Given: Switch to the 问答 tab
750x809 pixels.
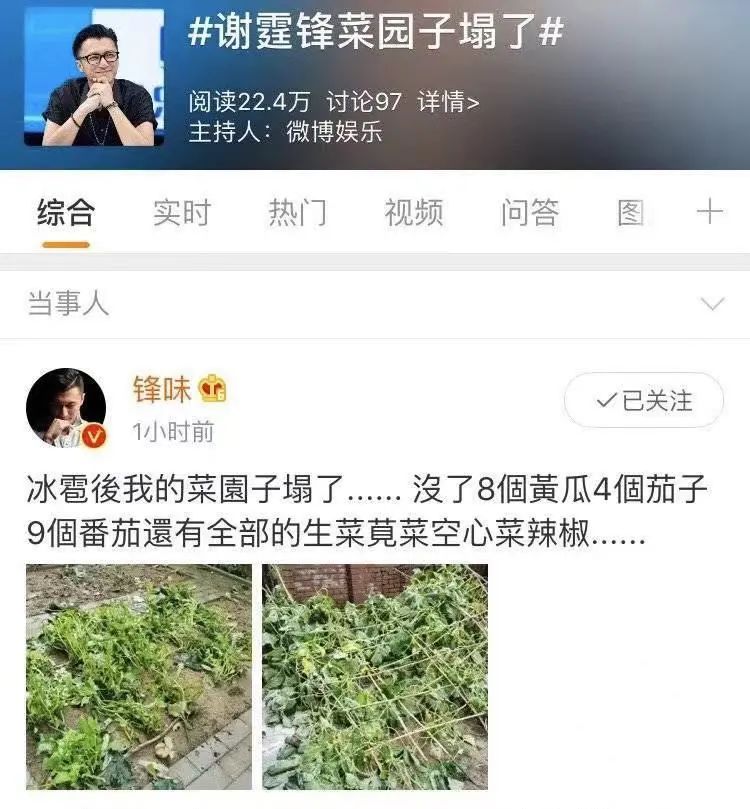Looking at the screenshot, I should (x=529, y=212).
